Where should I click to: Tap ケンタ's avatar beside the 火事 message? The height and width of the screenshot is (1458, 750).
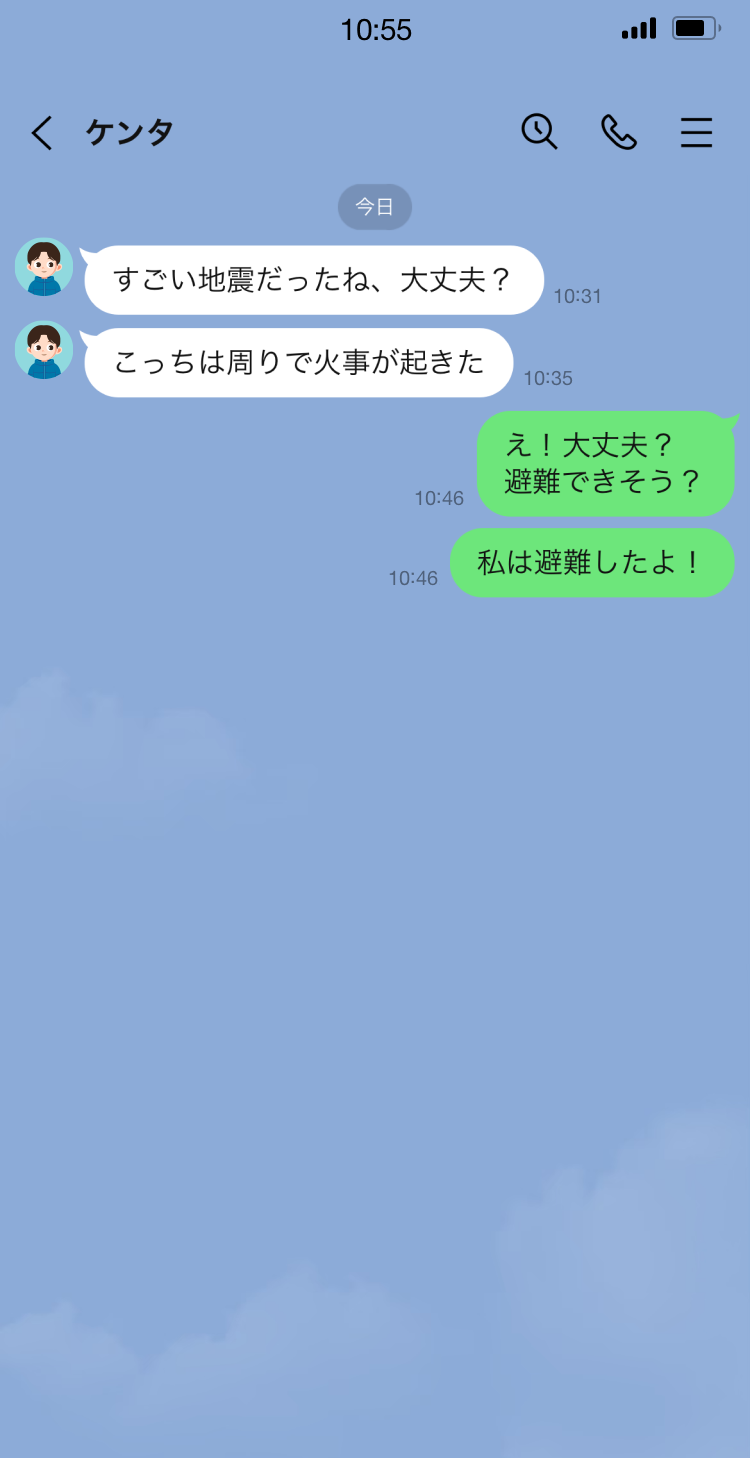pyautogui.click(x=44, y=350)
